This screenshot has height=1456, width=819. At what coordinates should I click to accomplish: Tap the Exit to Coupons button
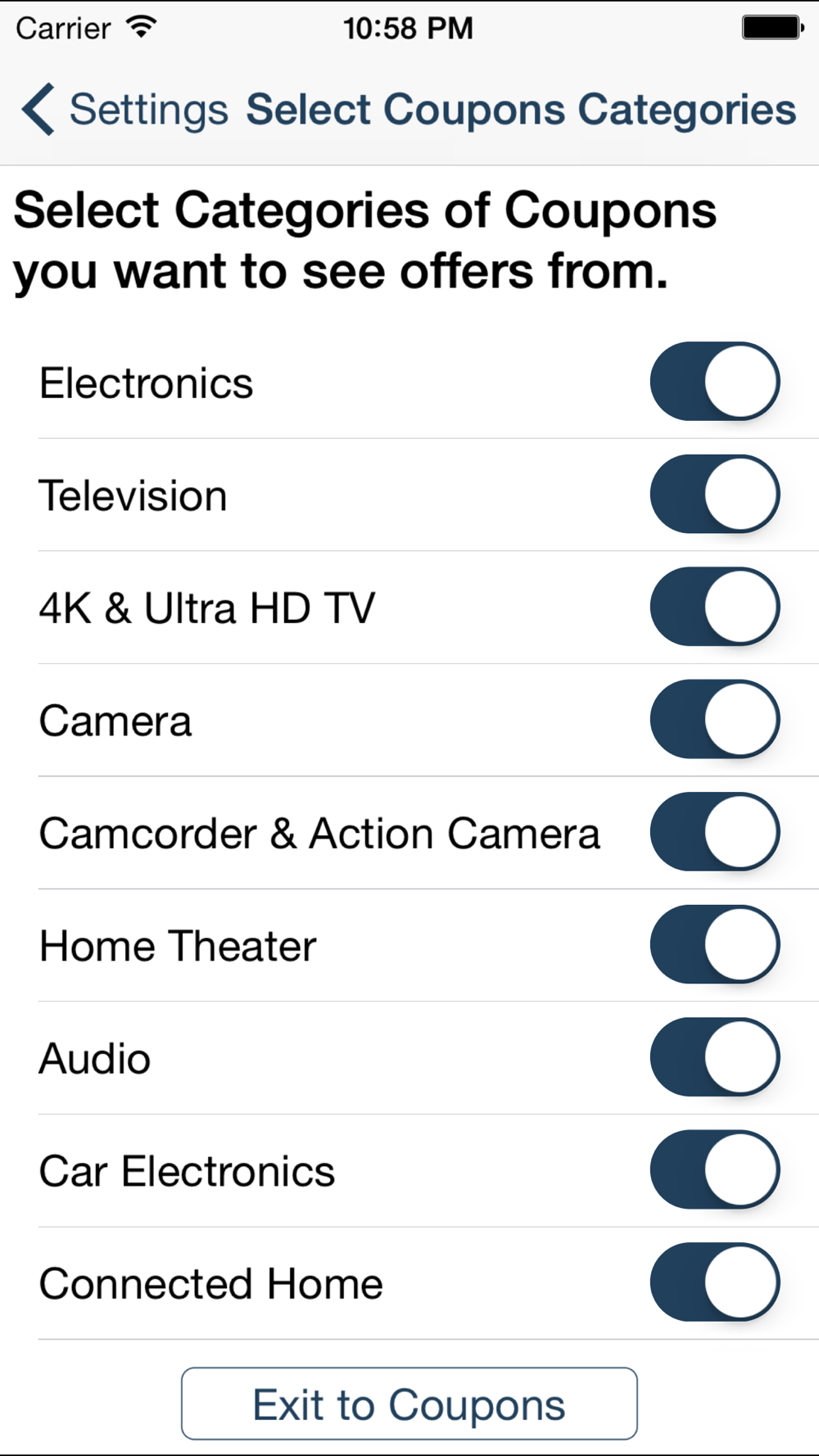click(x=409, y=1404)
